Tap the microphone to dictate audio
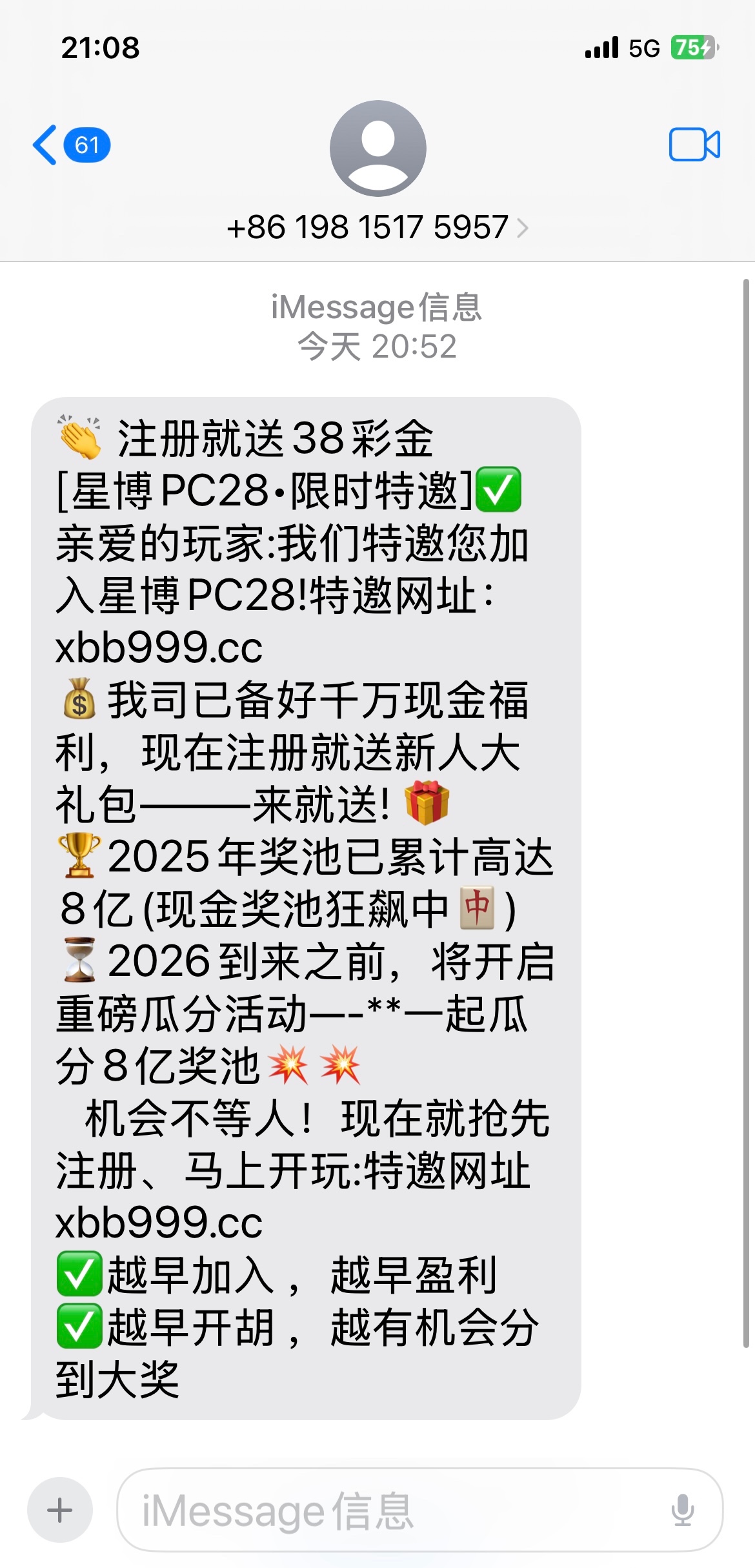Screen dimensions: 755x1568 coord(682,1510)
